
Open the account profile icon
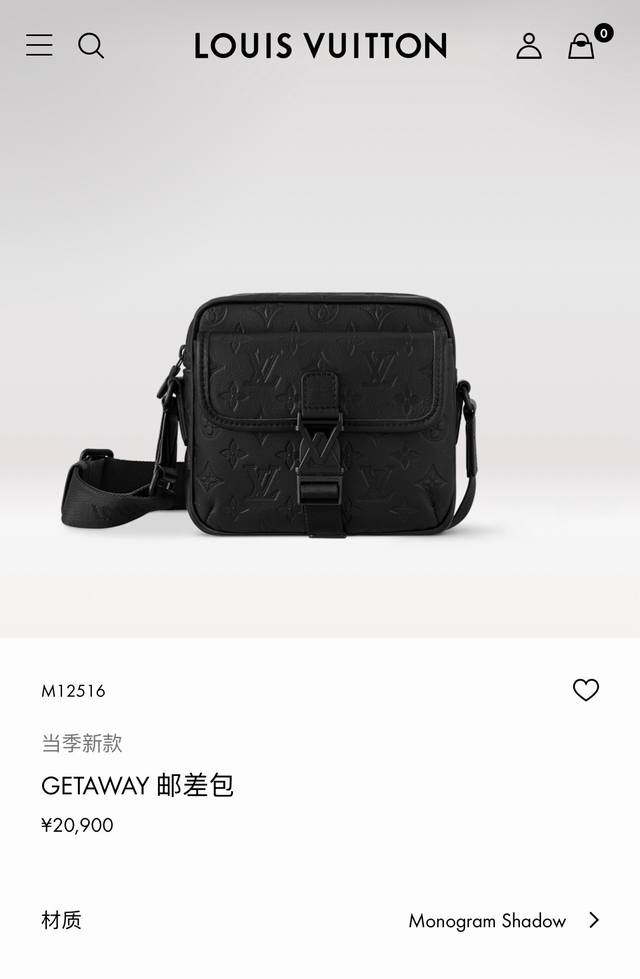tap(529, 46)
